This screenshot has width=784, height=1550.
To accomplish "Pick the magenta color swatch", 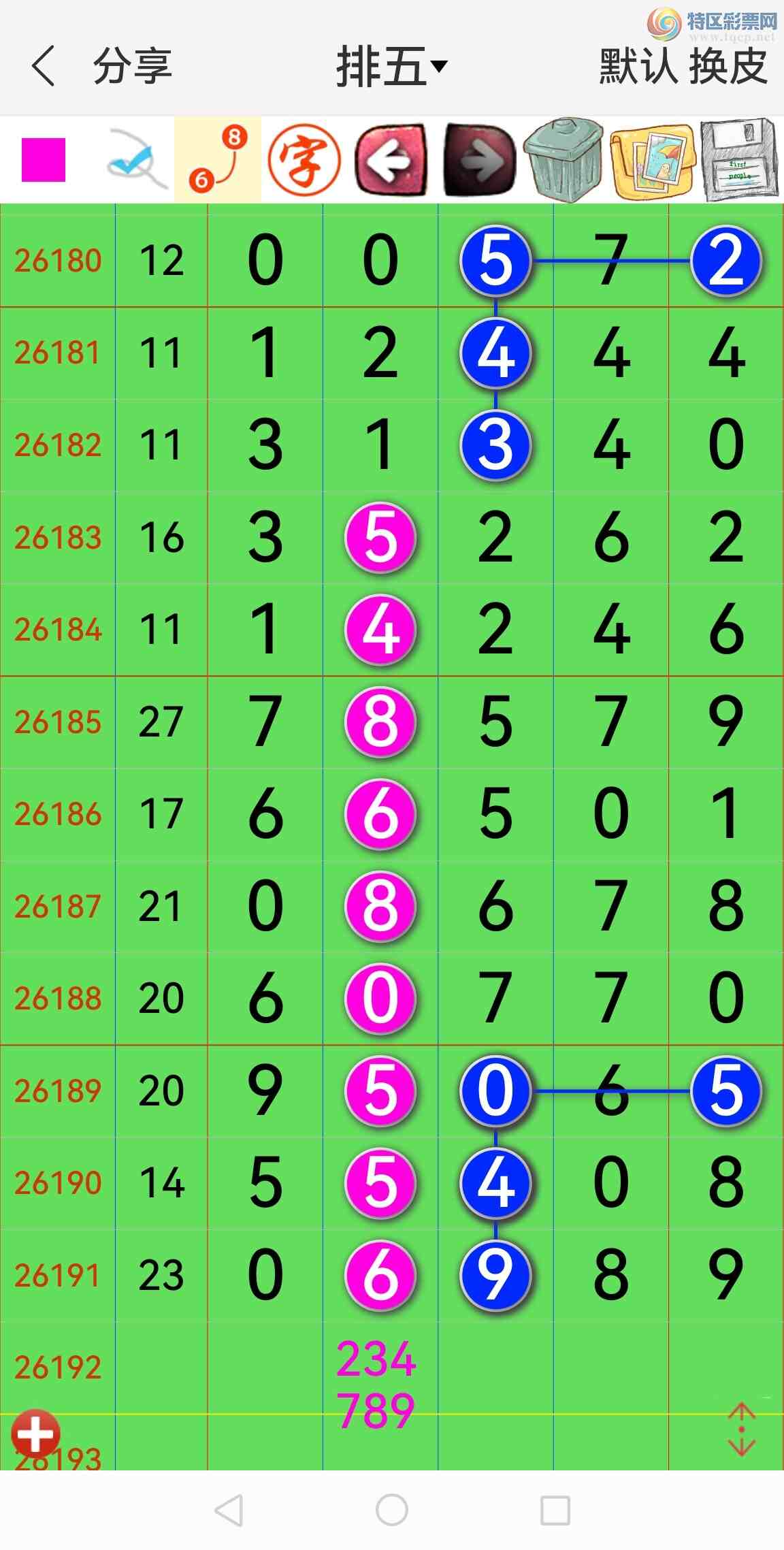I will [44, 160].
